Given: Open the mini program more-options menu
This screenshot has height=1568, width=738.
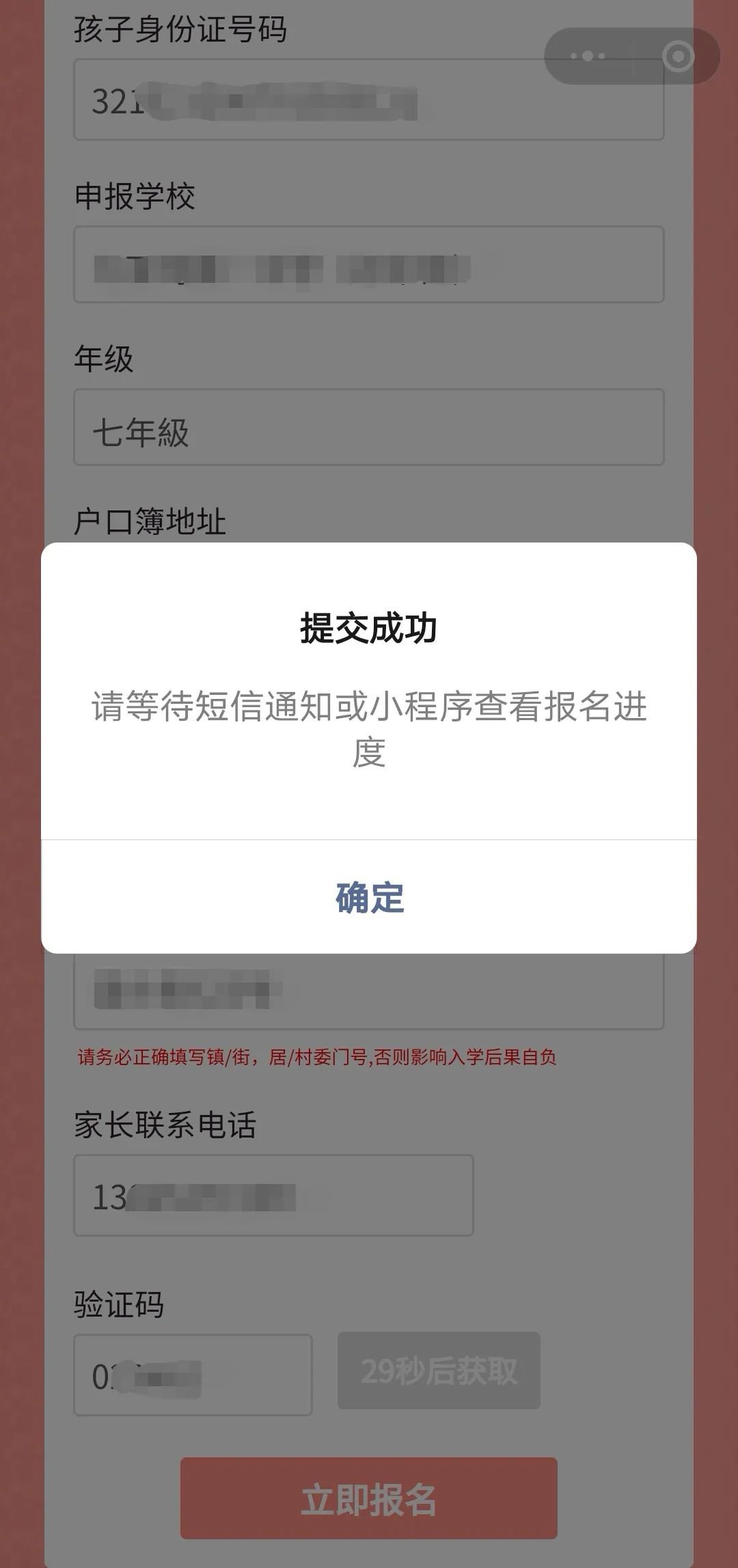Looking at the screenshot, I should (588, 57).
